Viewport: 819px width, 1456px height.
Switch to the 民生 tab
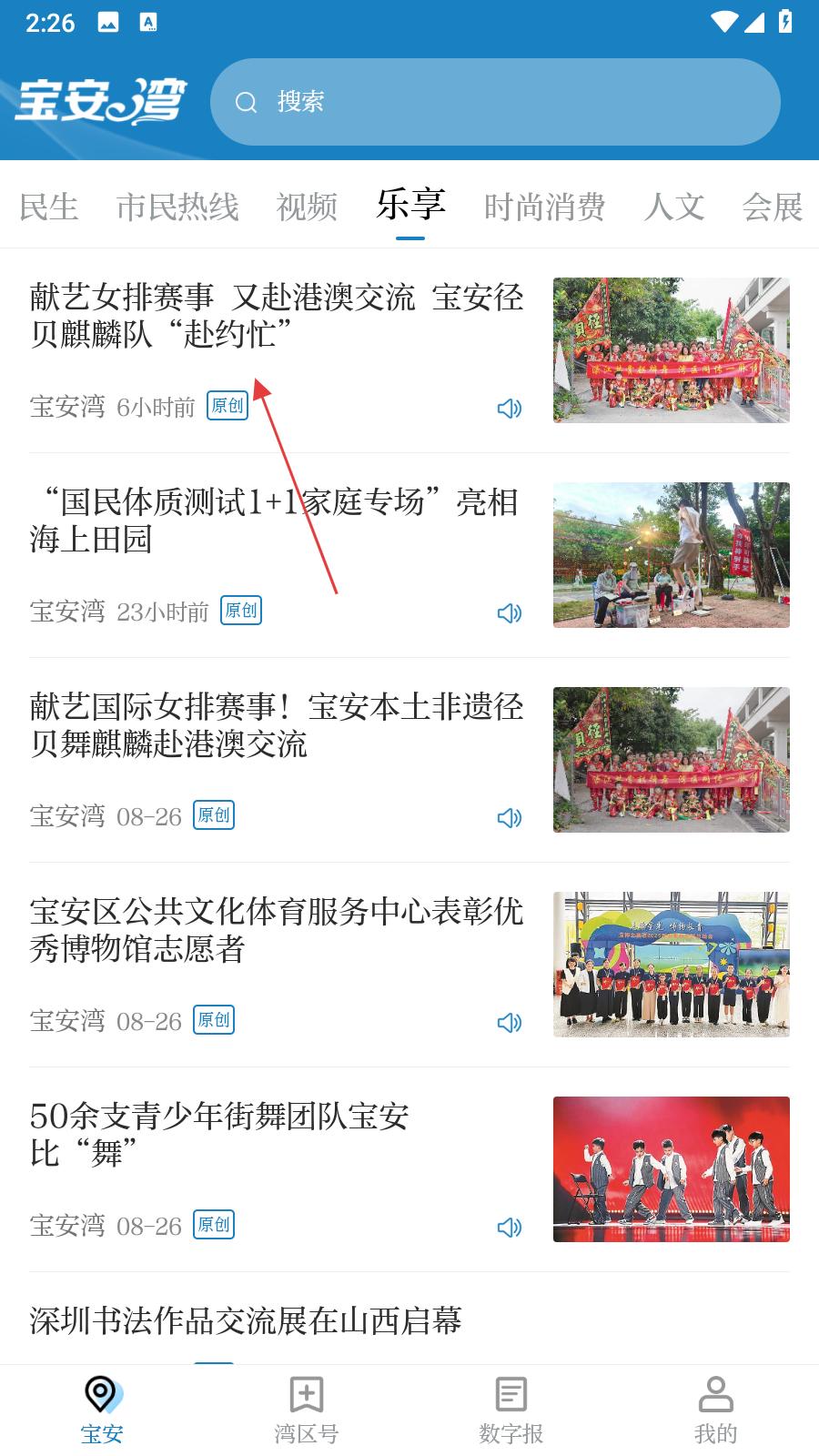pyautogui.click(x=49, y=207)
